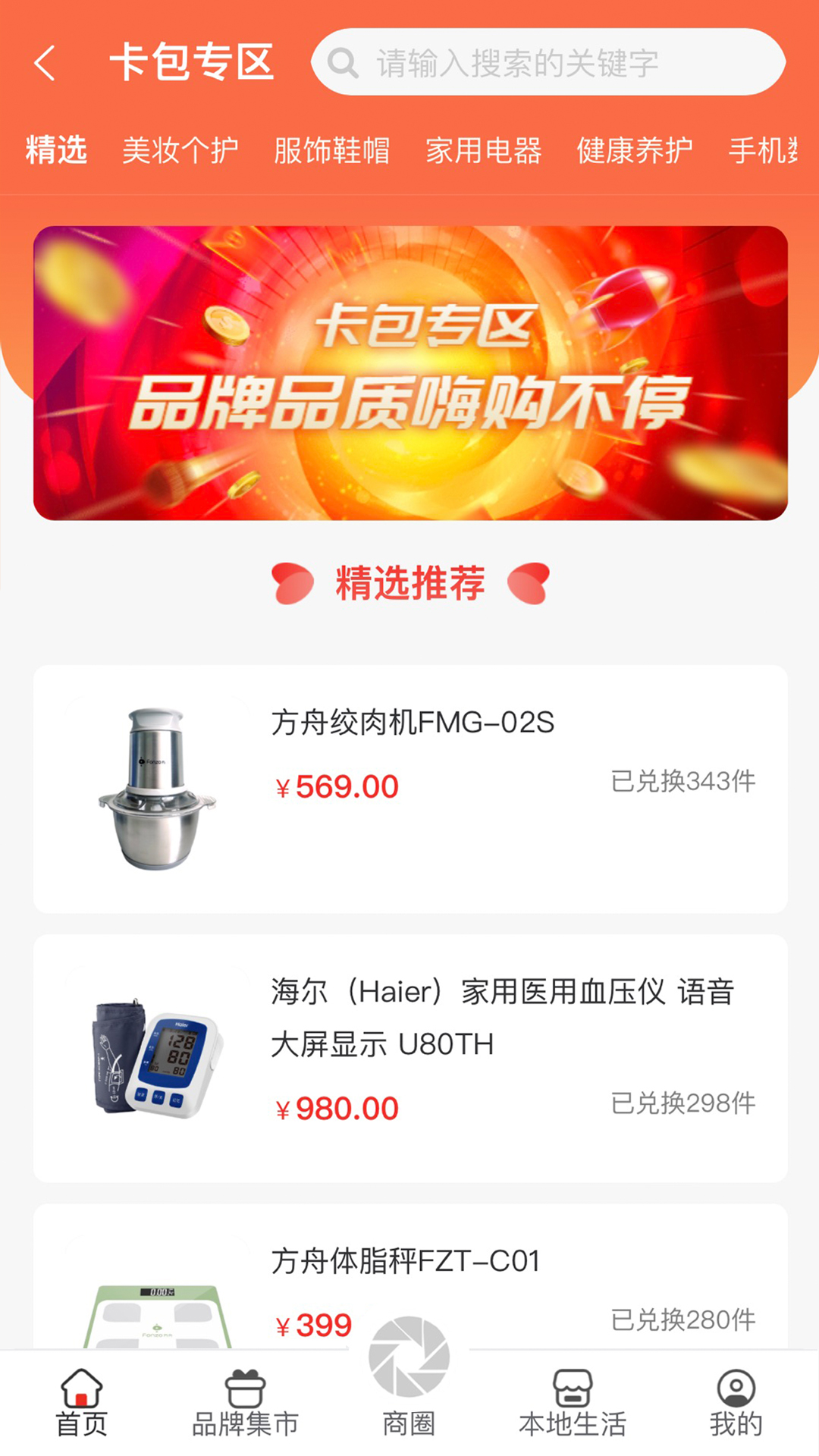Go to the 首页 bottom tab

point(81,1404)
